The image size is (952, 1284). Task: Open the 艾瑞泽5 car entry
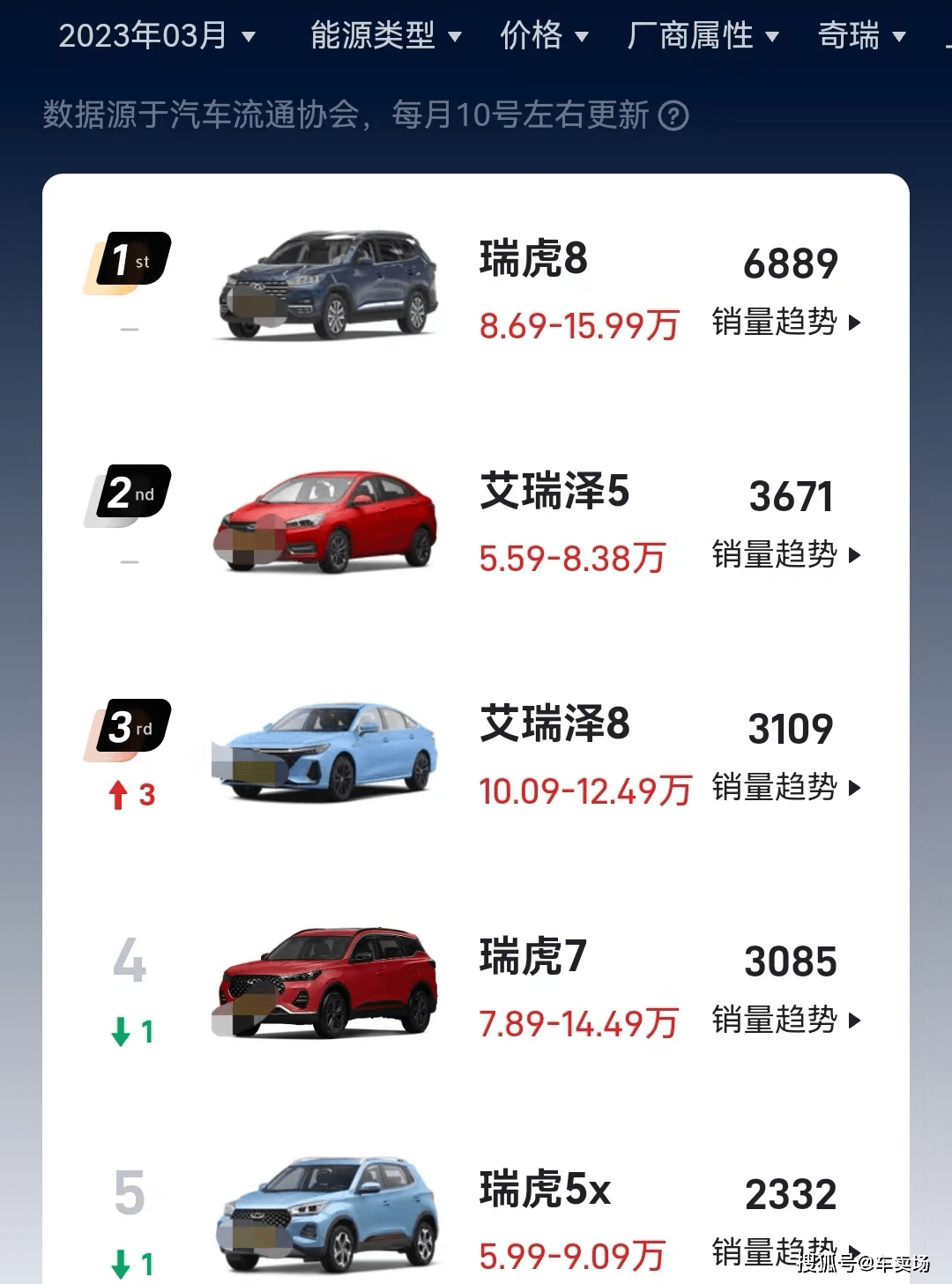point(554,492)
